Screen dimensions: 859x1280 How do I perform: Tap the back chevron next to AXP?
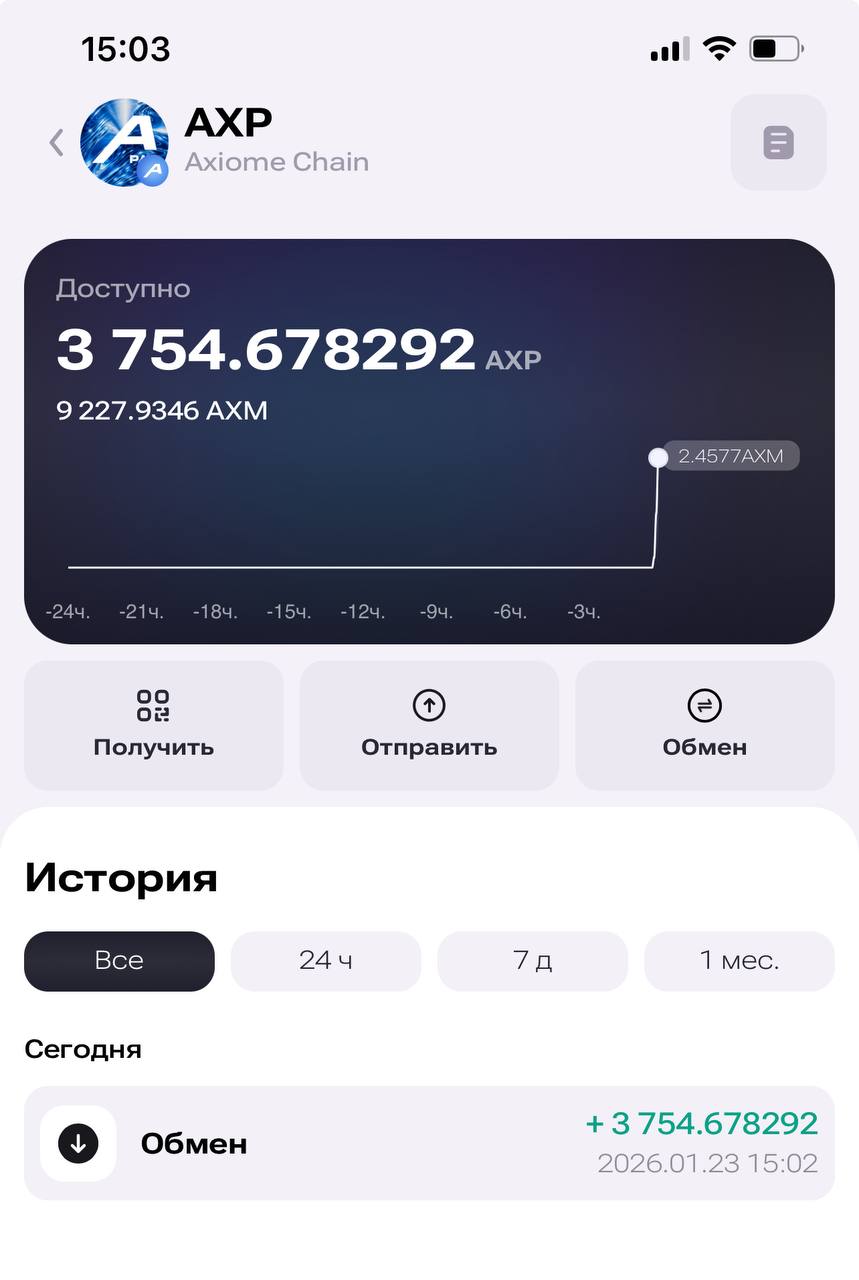click(55, 142)
